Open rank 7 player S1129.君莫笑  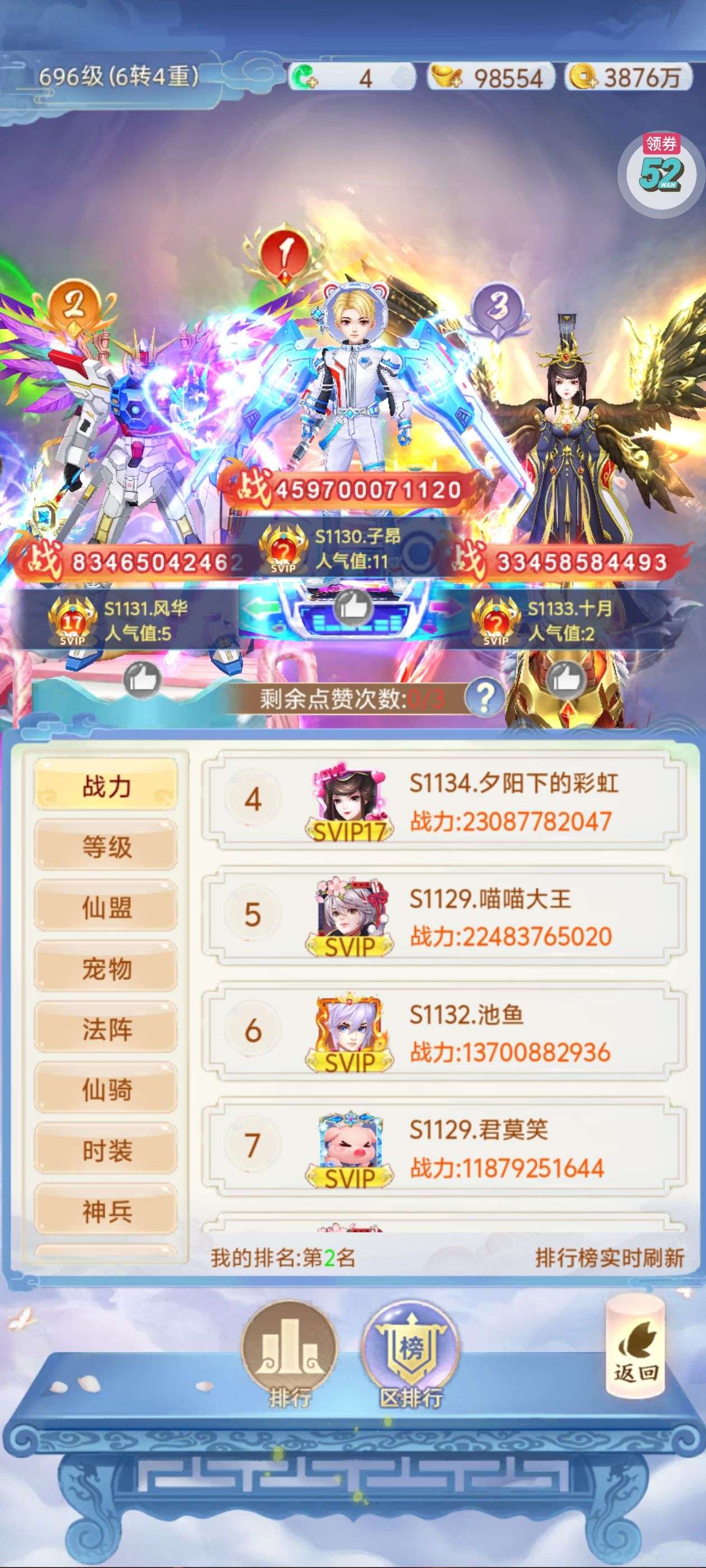[x=445, y=1148]
